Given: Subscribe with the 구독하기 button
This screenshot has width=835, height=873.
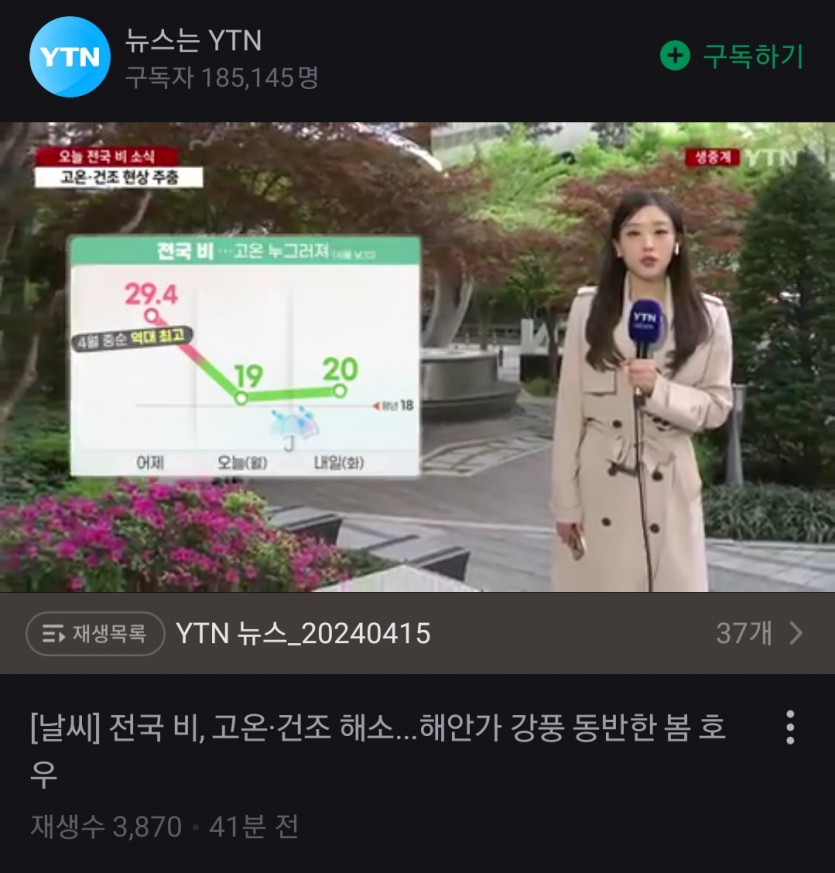Looking at the screenshot, I should click(732, 56).
